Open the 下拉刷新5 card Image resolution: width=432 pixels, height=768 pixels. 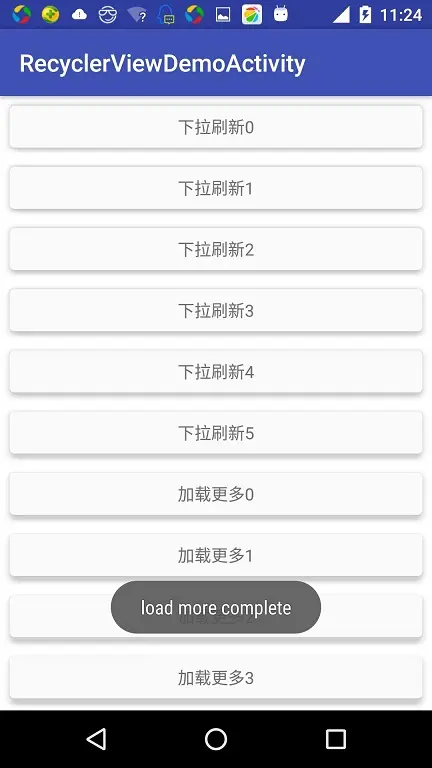click(216, 433)
